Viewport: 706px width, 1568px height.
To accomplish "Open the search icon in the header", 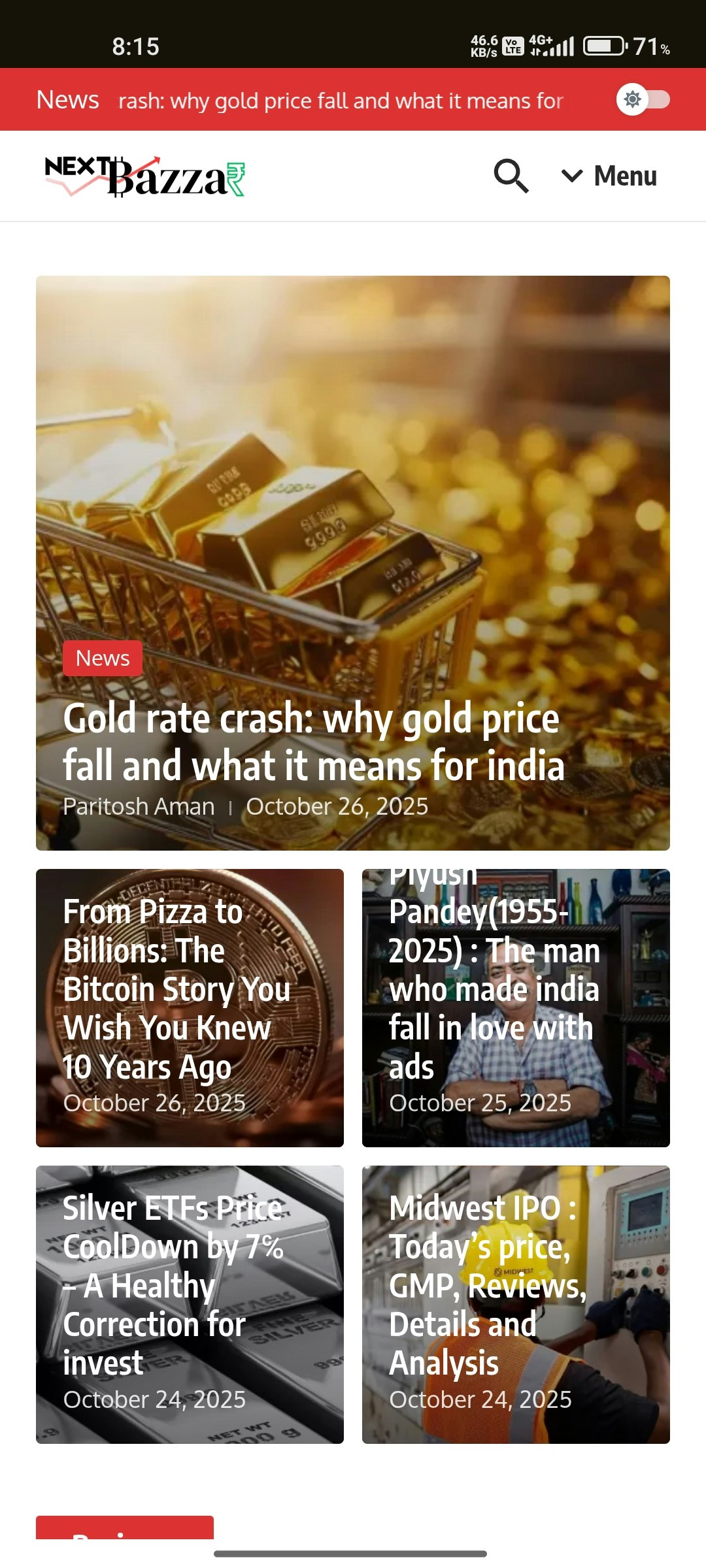I will tap(511, 176).
